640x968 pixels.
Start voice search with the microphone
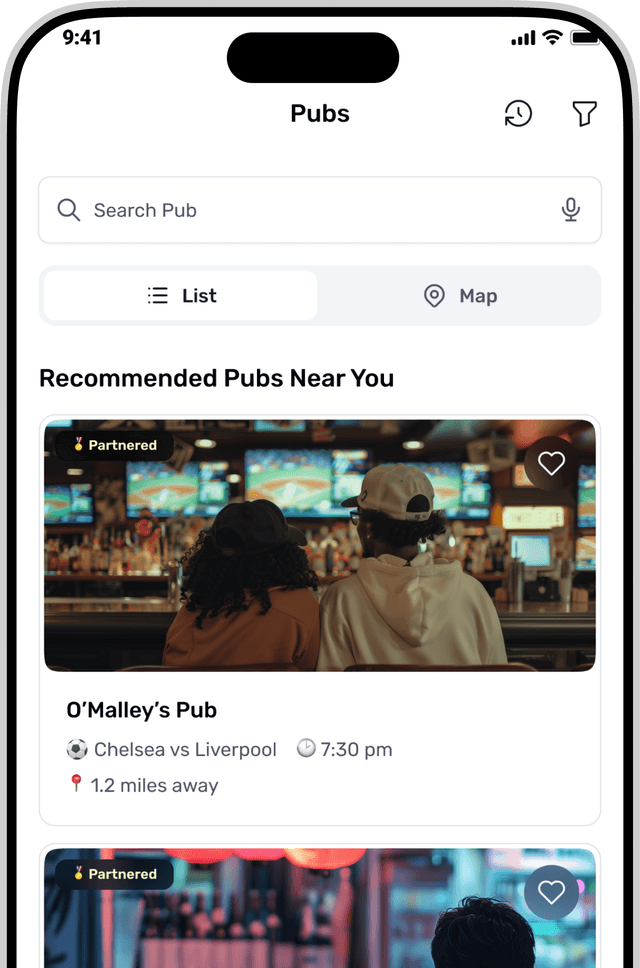(x=570, y=210)
